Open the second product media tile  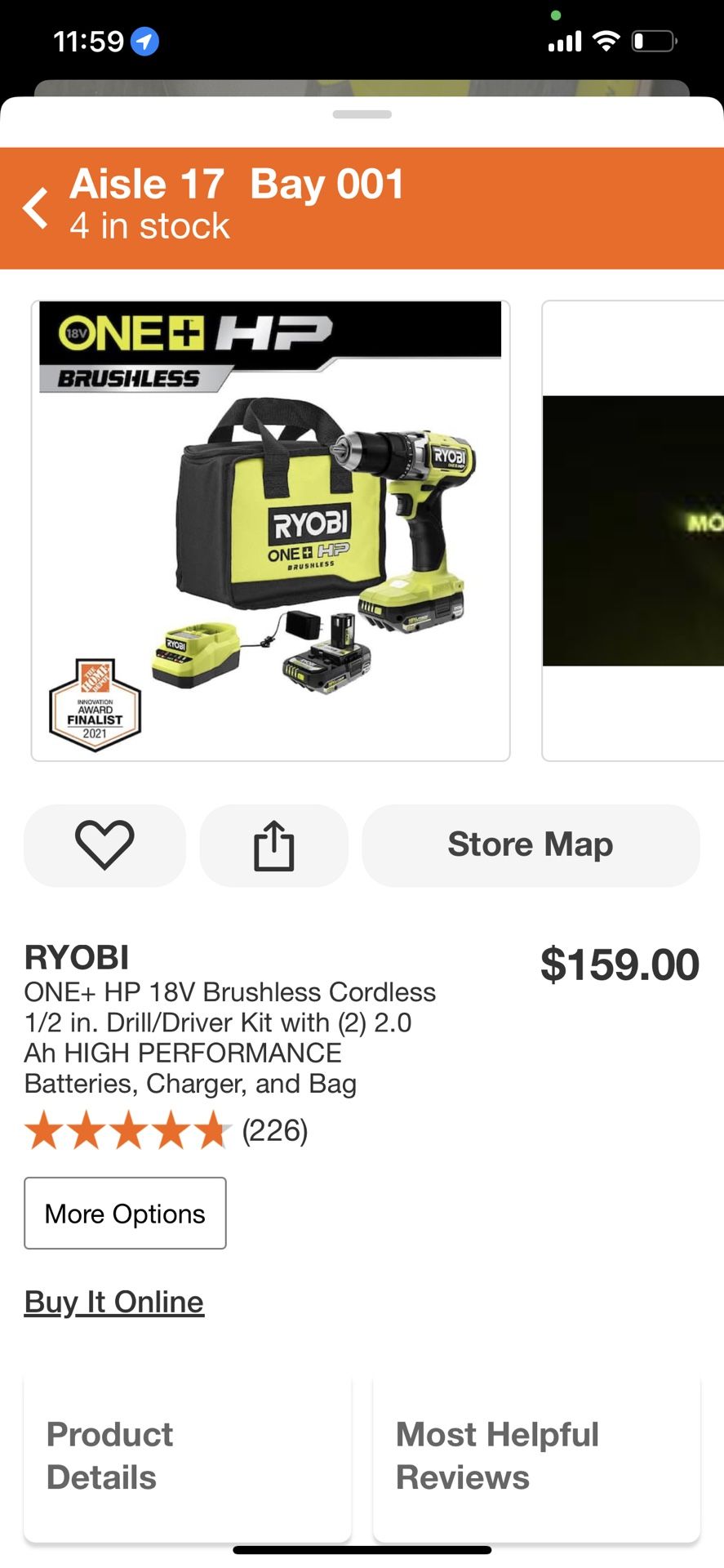coord(633,531)
